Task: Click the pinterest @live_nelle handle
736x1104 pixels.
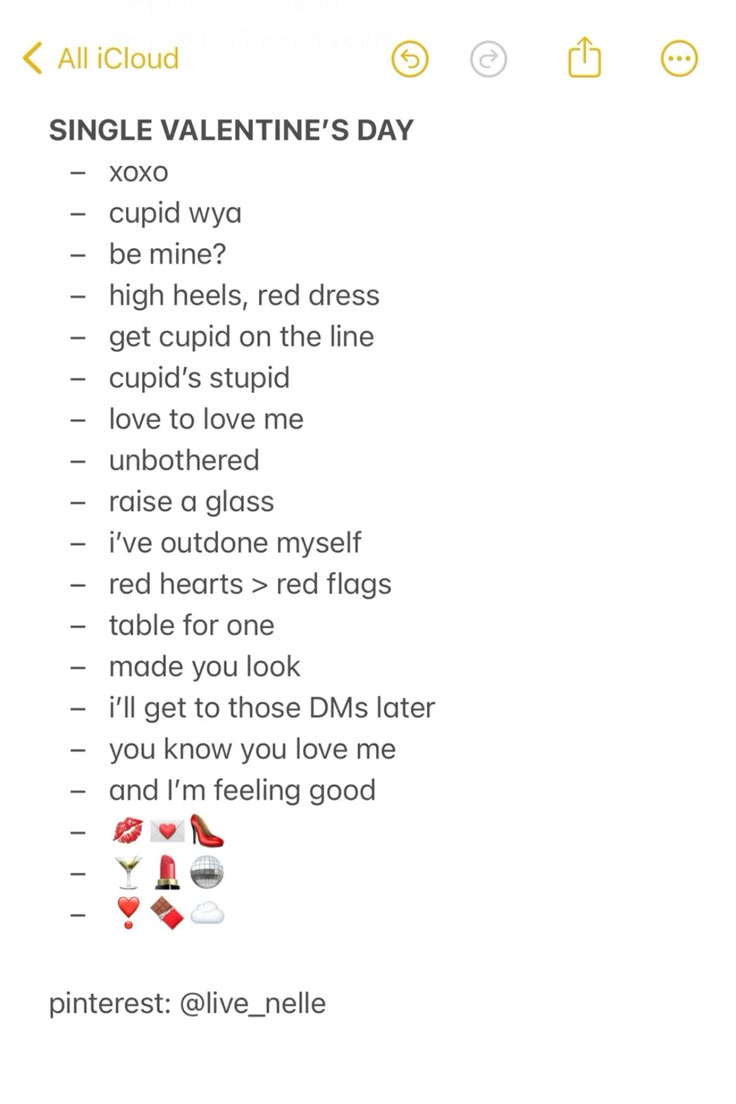Action: (187, 1003)
